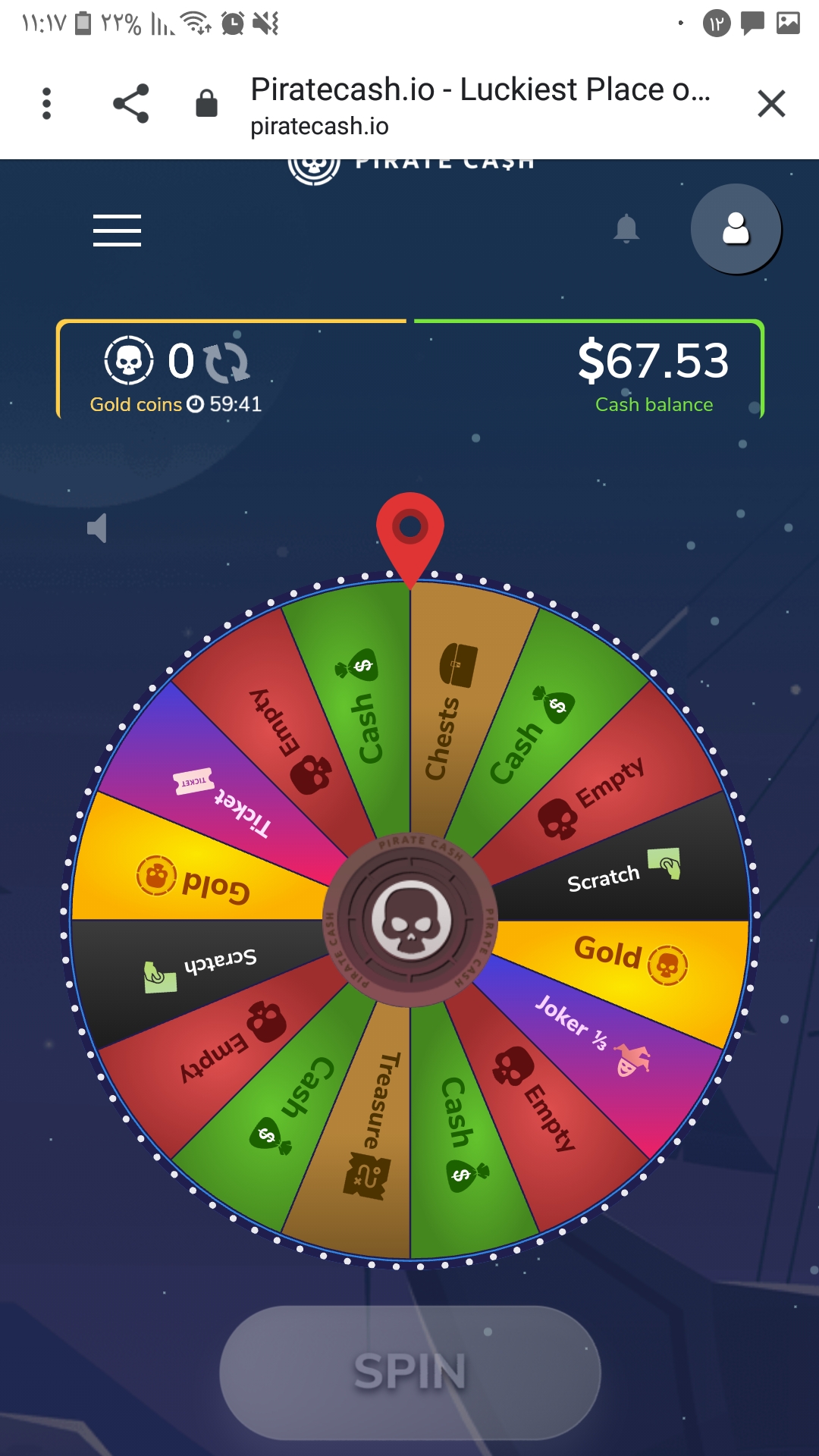Viewport: 819px width, 1456px height.
Task: Refresh the gold coins counter
Action: [227, 362]
